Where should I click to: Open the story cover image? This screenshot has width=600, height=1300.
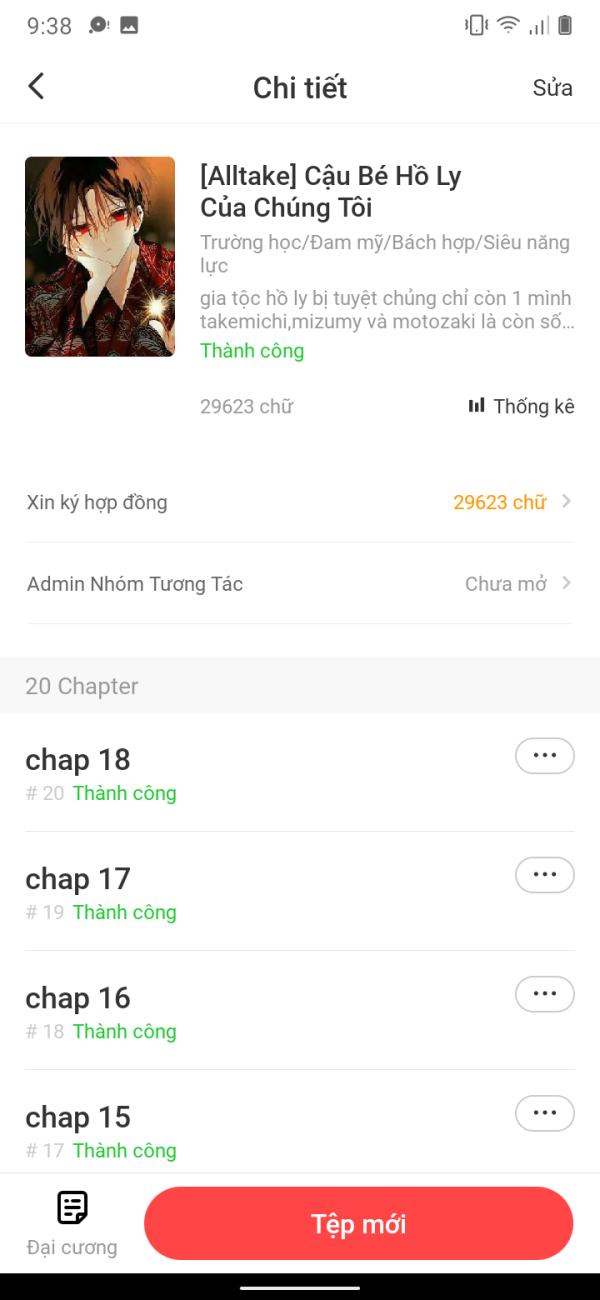tap(100, 257)
